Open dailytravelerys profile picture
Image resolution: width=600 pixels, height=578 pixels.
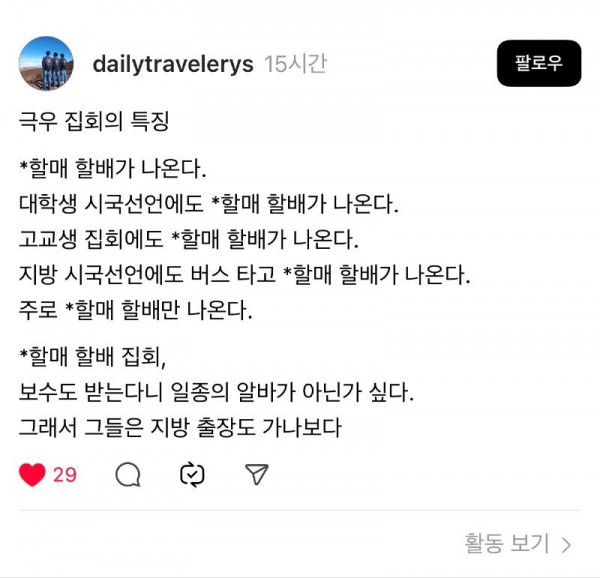tap(46, 63)
